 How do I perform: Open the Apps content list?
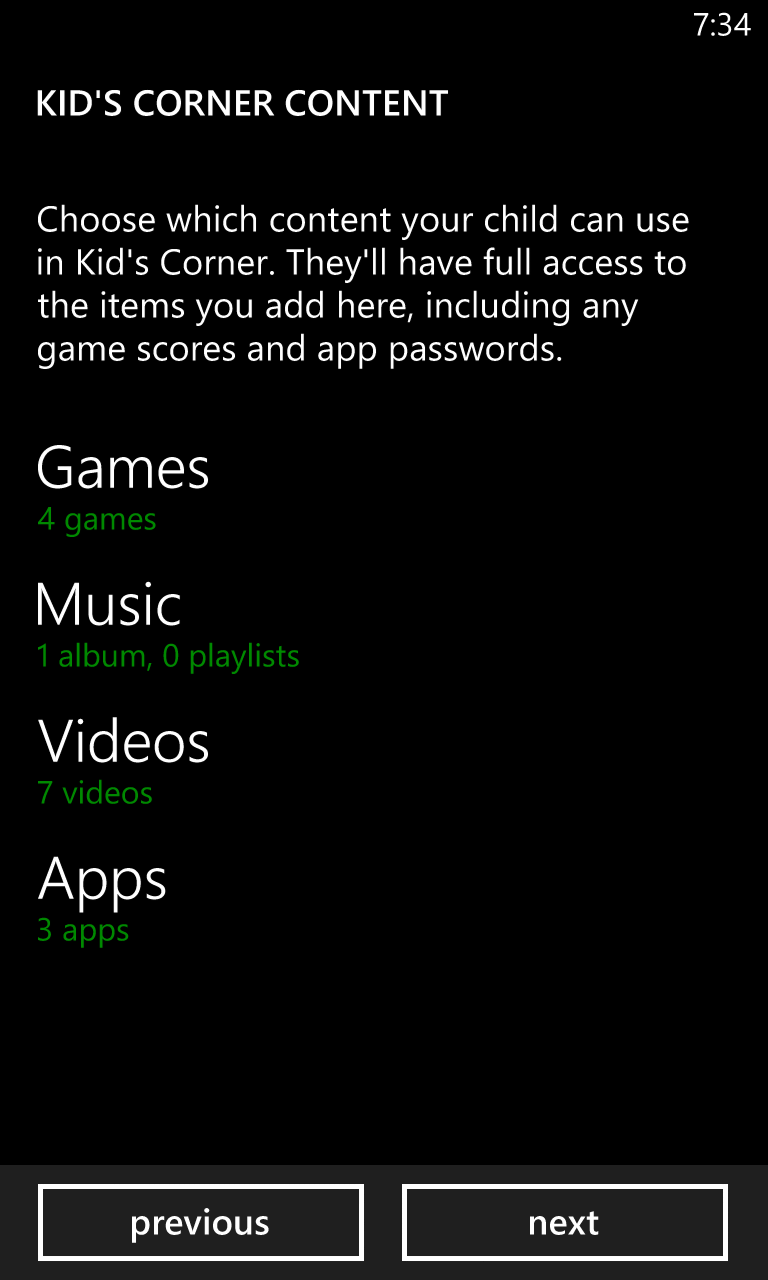(102, 880)
